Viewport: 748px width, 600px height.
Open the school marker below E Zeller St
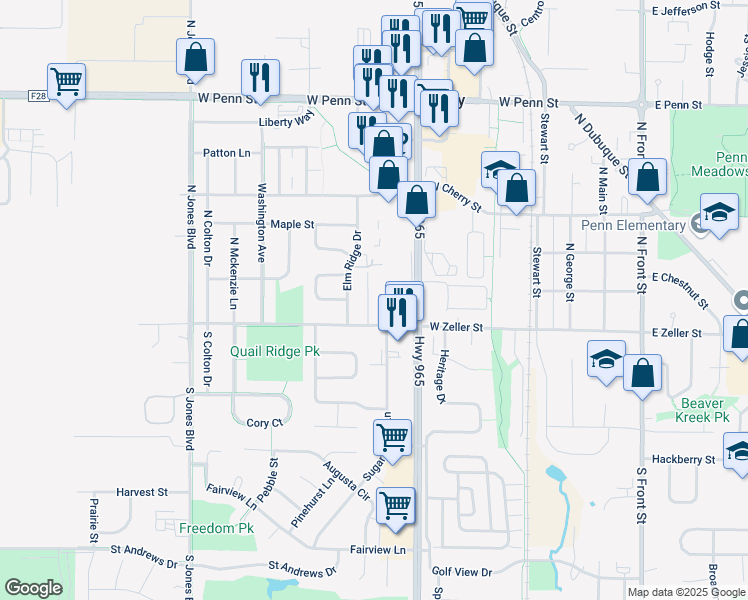[x=606, y=362]
